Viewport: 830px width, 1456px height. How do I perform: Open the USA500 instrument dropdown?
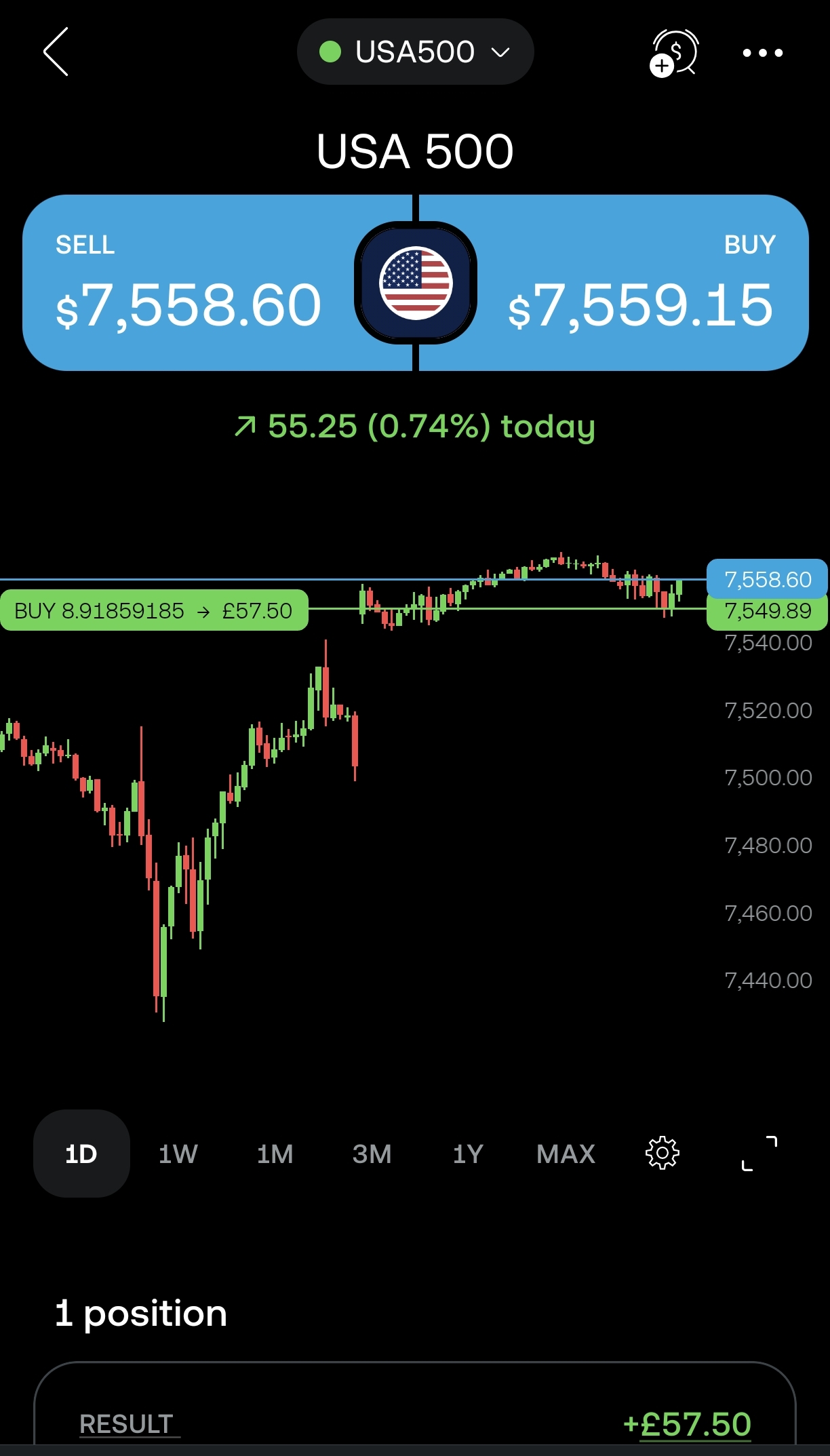[x=415, y=52]
